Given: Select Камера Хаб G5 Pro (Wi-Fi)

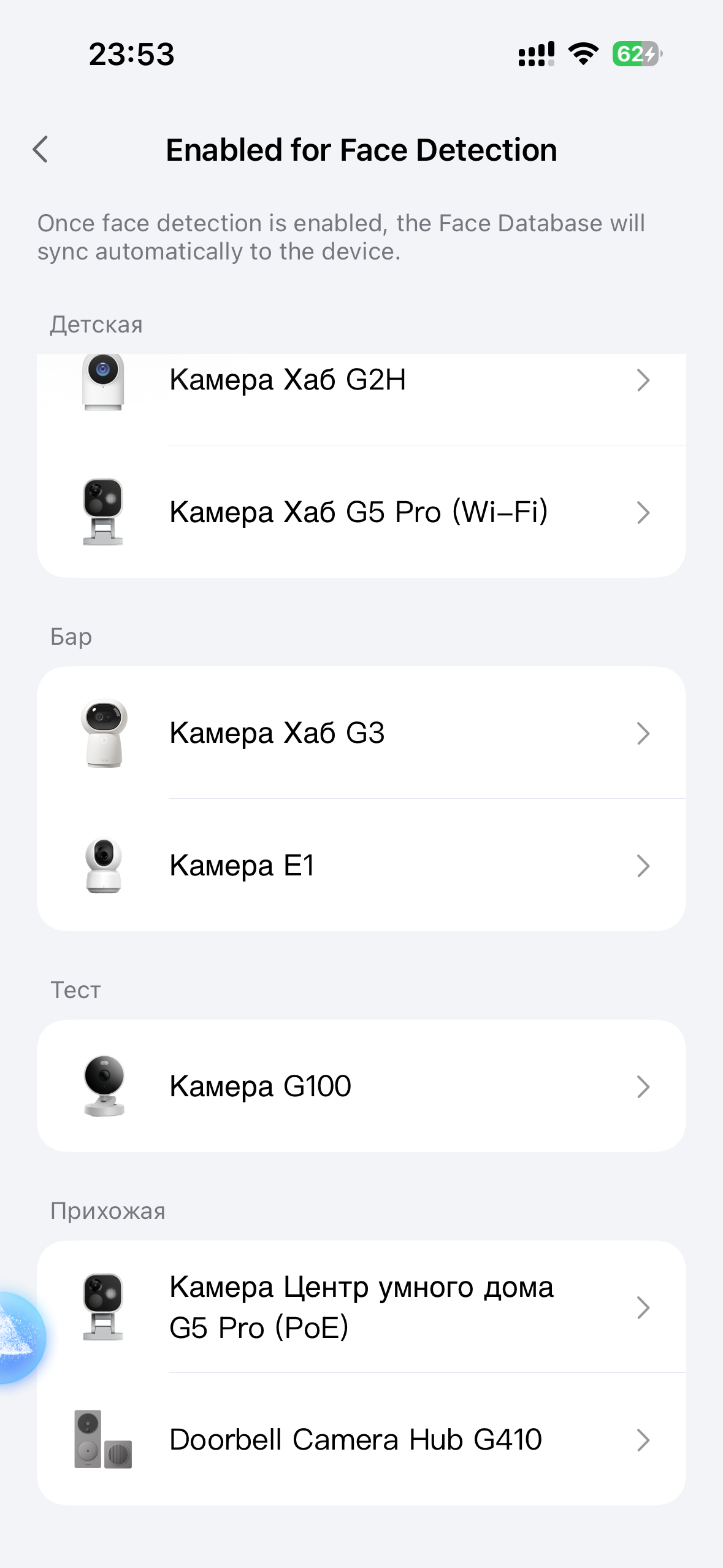Looking at the screenshot, I should point(361,512).
